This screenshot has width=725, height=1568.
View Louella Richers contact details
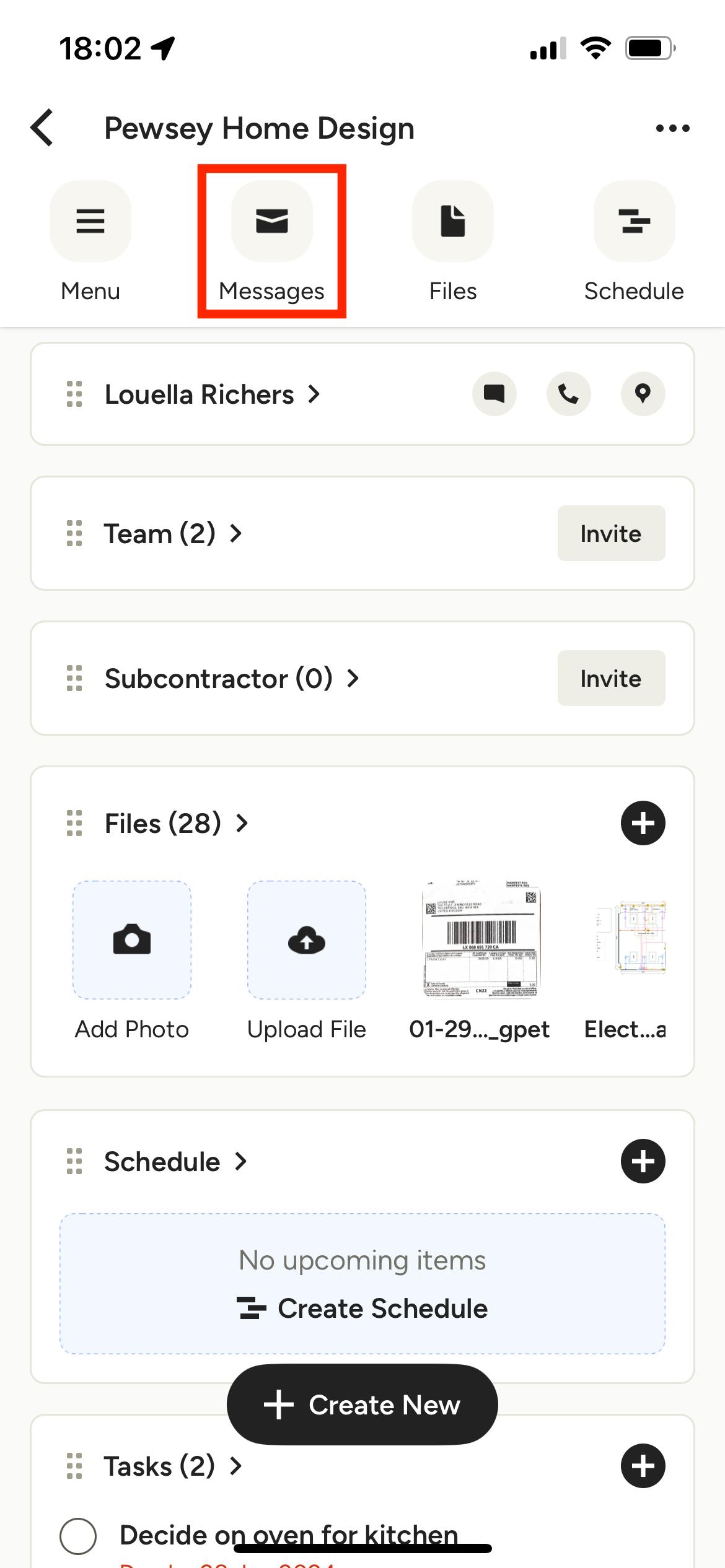pos(213,394)
